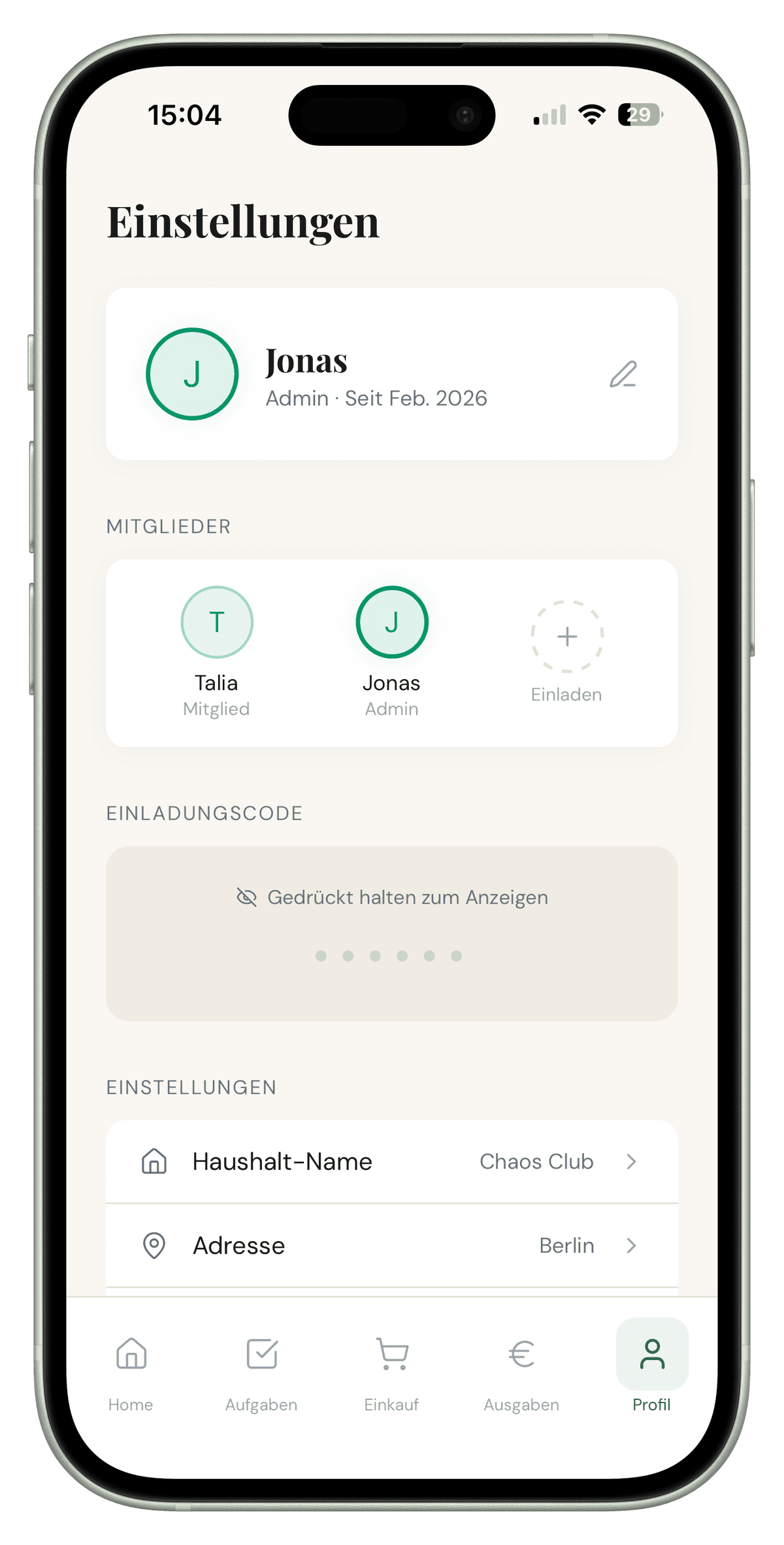Tap Einladen to invite a new member
Screen dimensions: 784x1545
[x=566, y=637]
